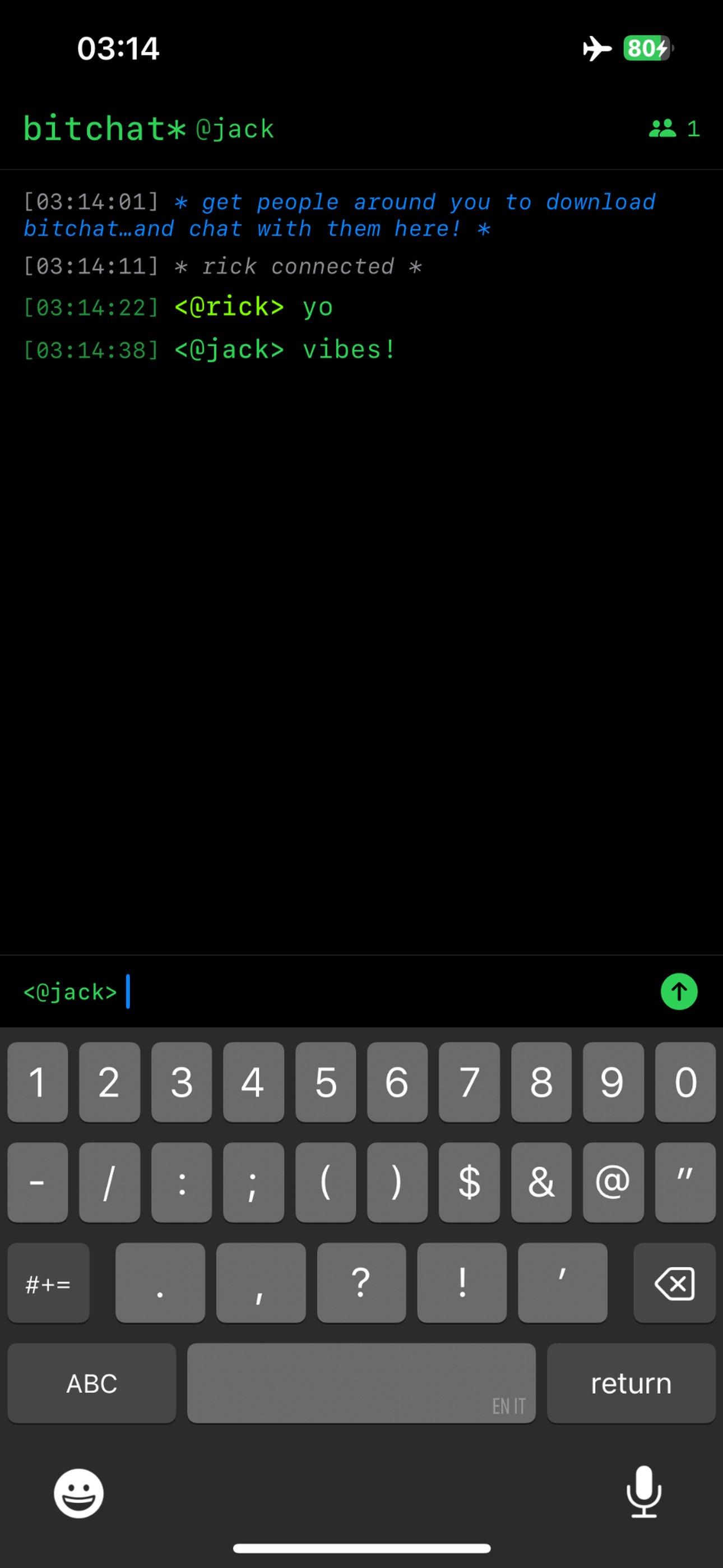
Task: Tap the bitchat* title in the header
Action: coord(104,128)
